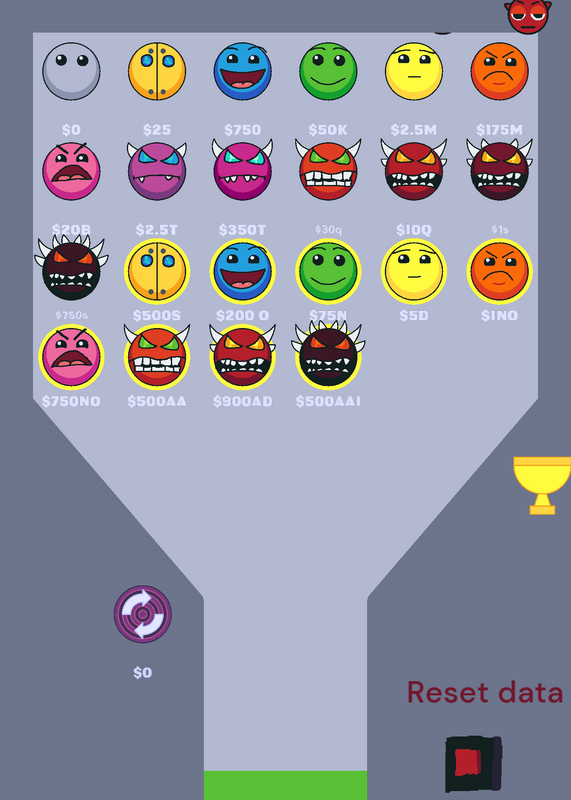The height and width of the screenshot is (800, 571).
Task: Tap the red exit door icon
Action: pos(473,763)
